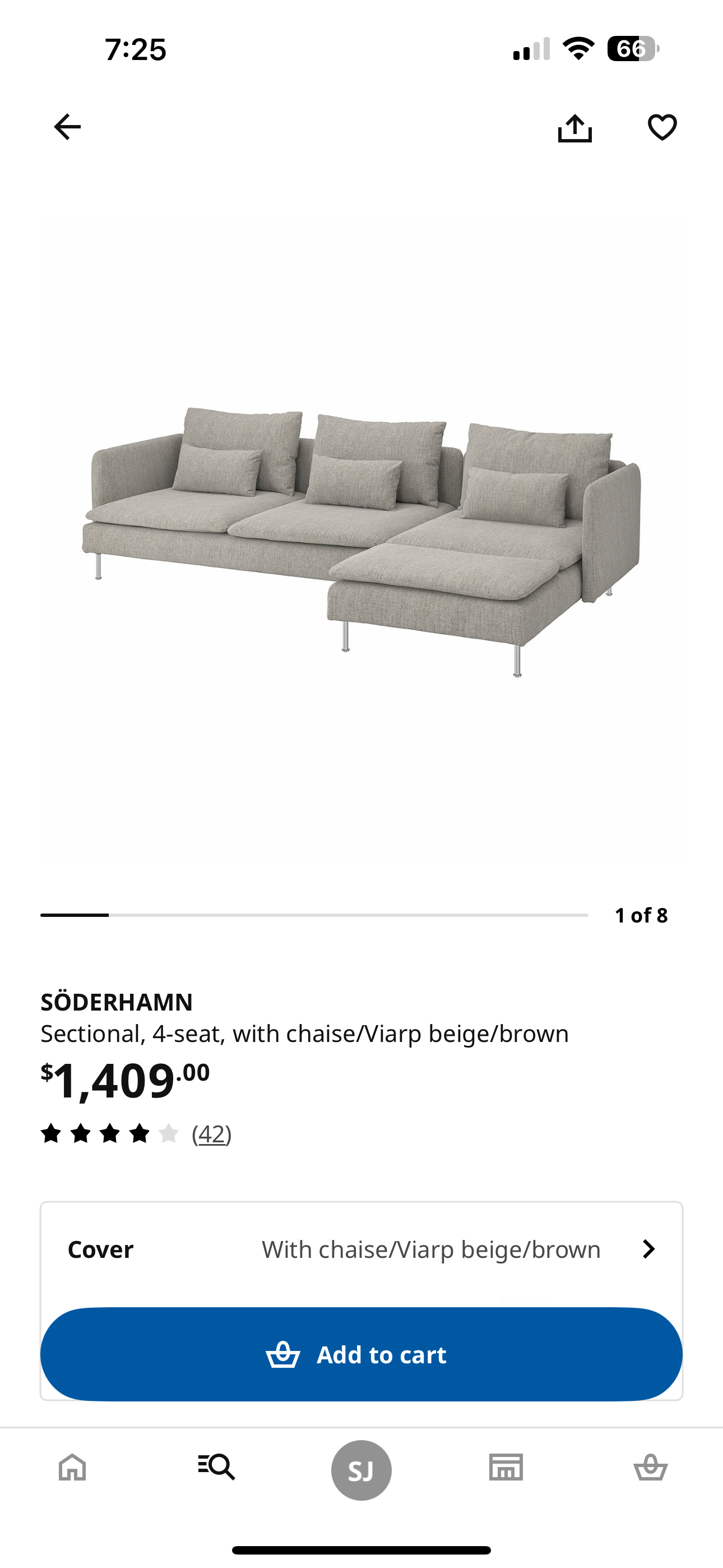The width and height of the screenshot is (723, 1568).
Task: Open the SJ profile tab
Action: pyautogui.click(x=361, y=1470)
